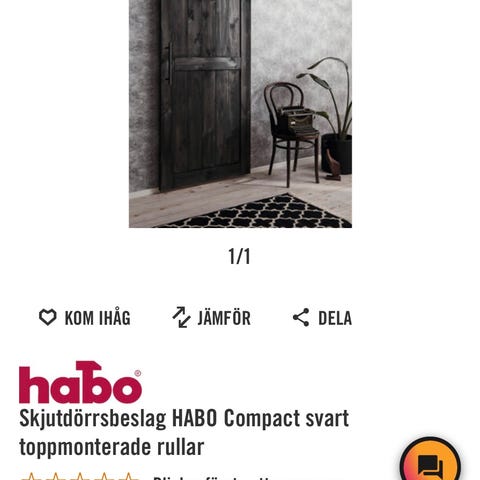
Task: Share the product via Dela
Action: pos(322,317)
